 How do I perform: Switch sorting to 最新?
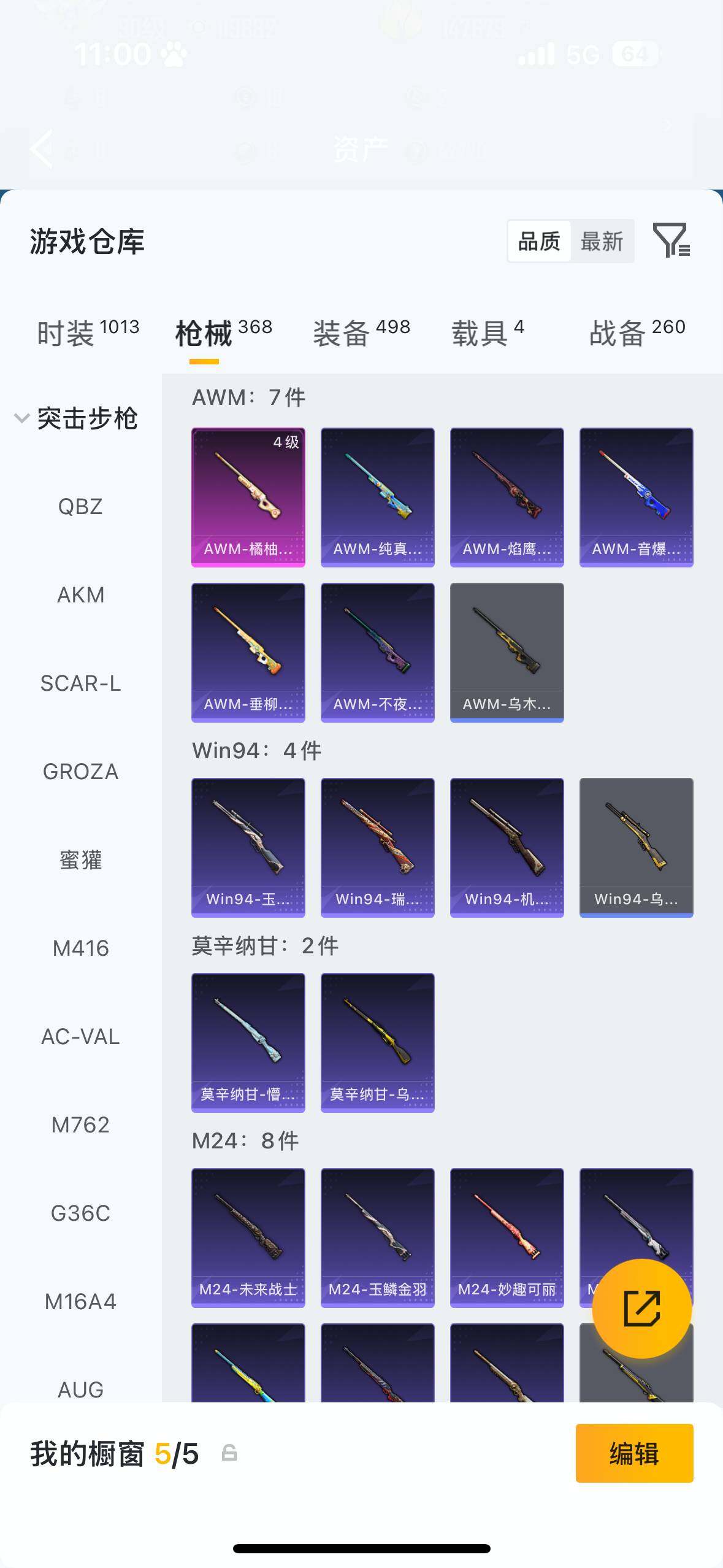click(x=603, y=240)
